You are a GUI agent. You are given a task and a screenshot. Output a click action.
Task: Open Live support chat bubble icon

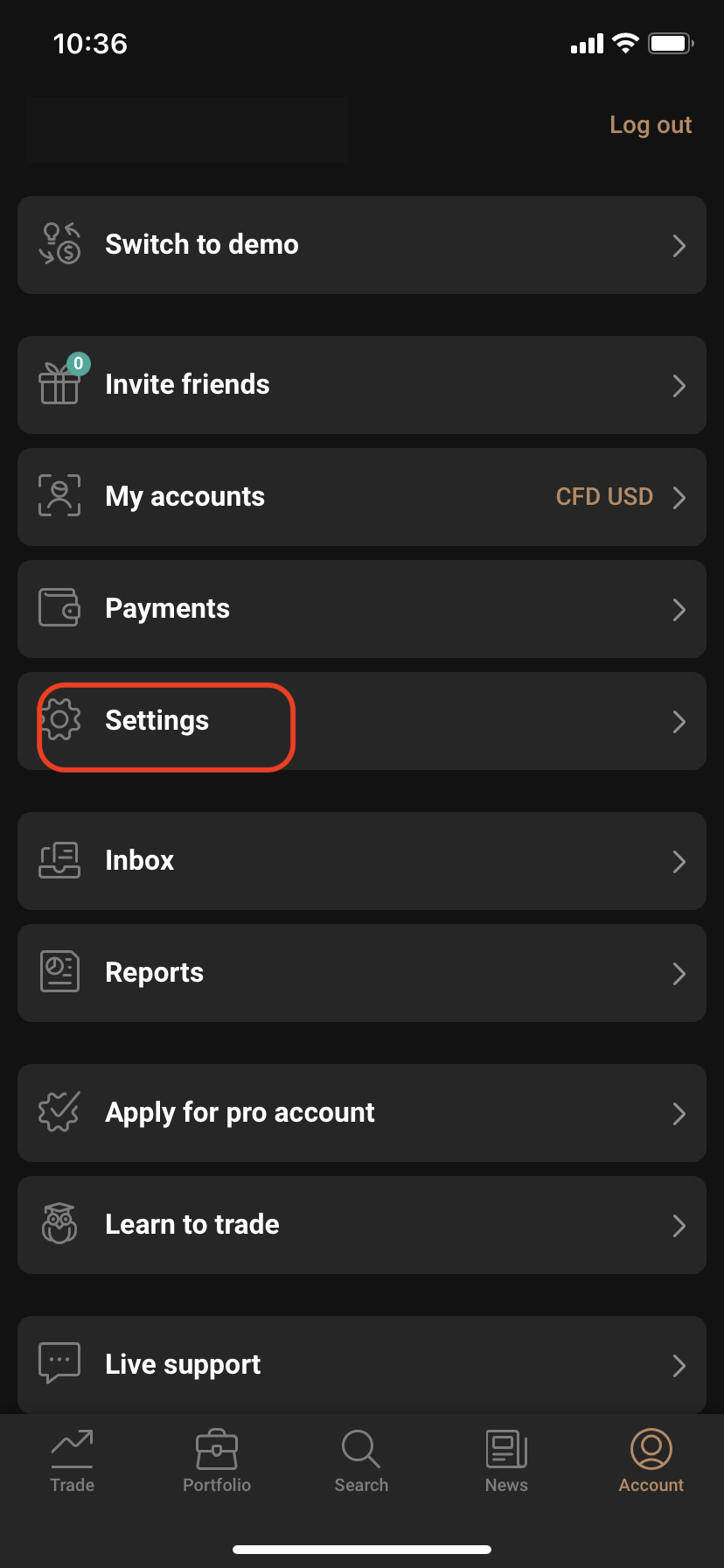pos(59,1363)
